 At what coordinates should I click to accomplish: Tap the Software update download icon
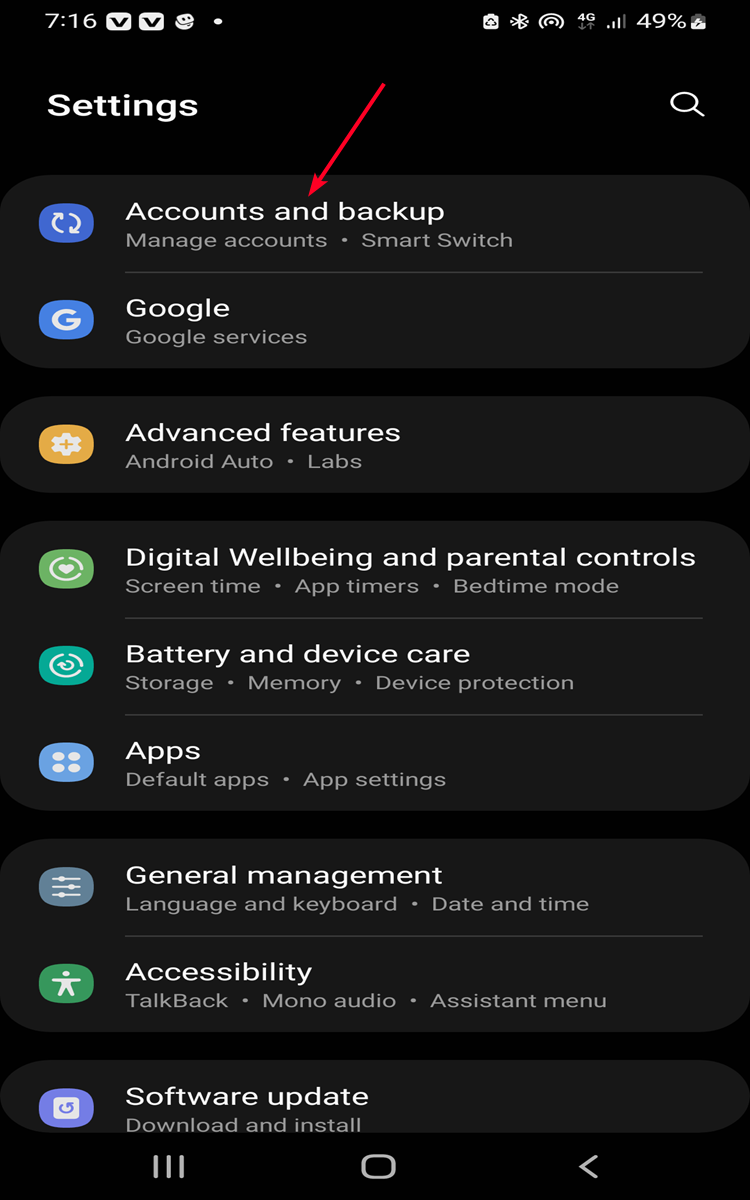(x=66, y=1107)
